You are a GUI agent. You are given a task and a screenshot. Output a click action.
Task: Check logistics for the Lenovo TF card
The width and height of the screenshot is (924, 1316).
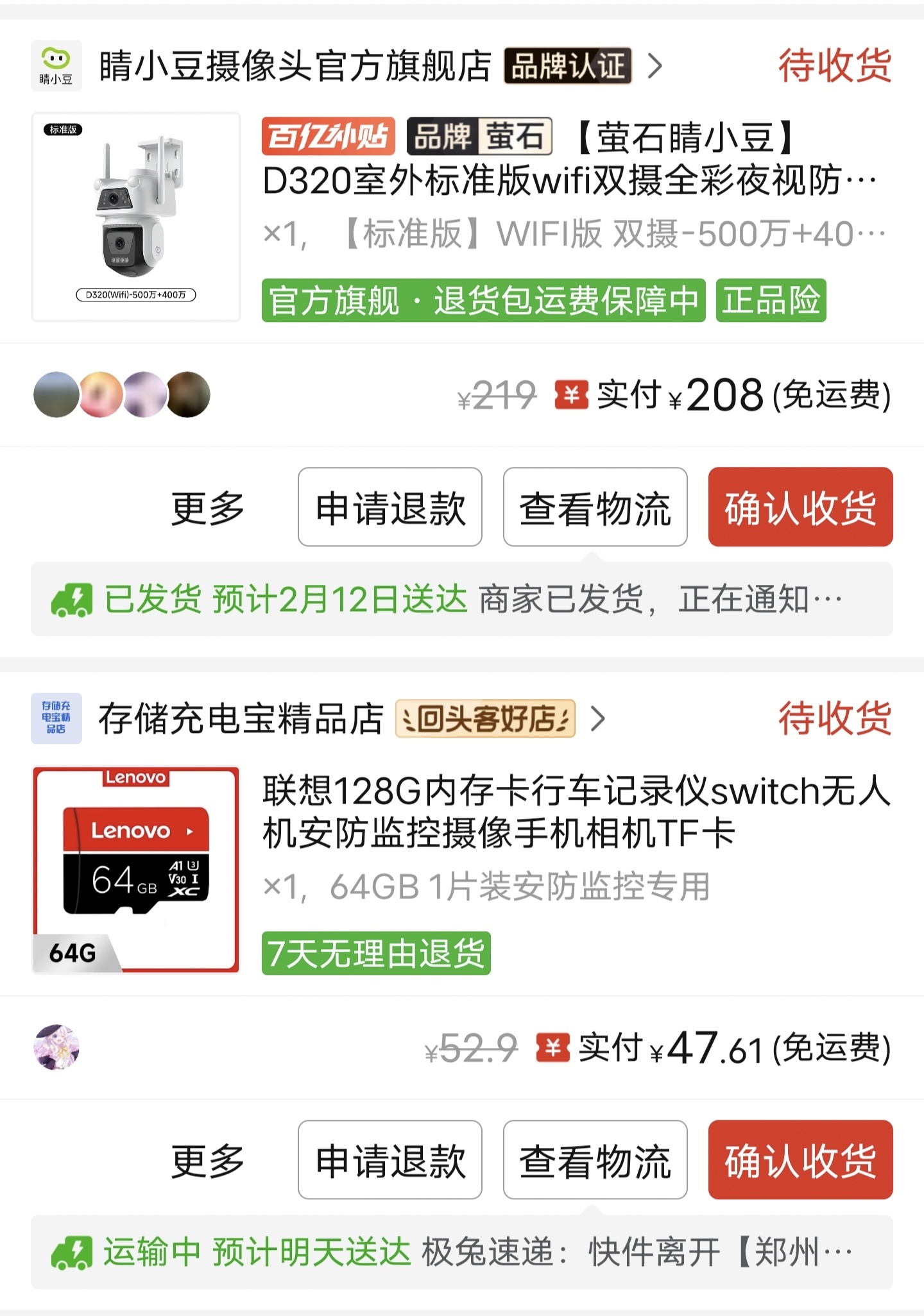point(595,1161)
